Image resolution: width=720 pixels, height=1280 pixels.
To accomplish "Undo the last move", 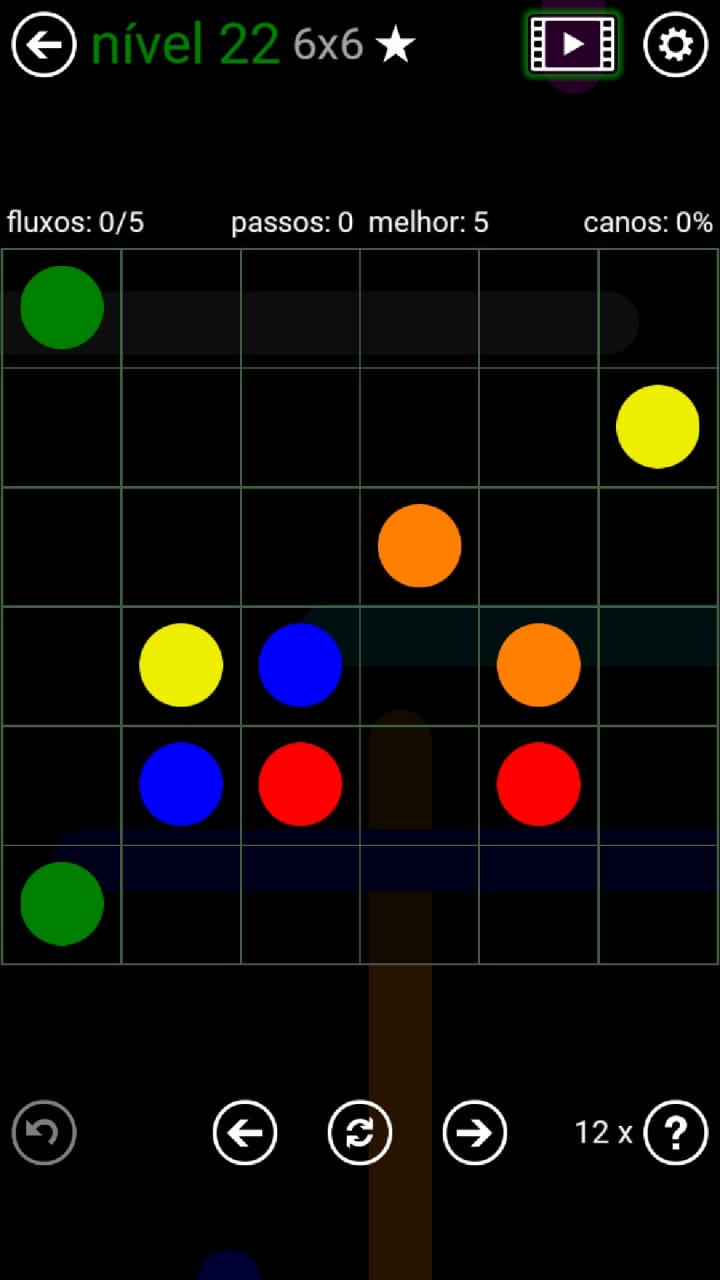I will point(44,1132).
